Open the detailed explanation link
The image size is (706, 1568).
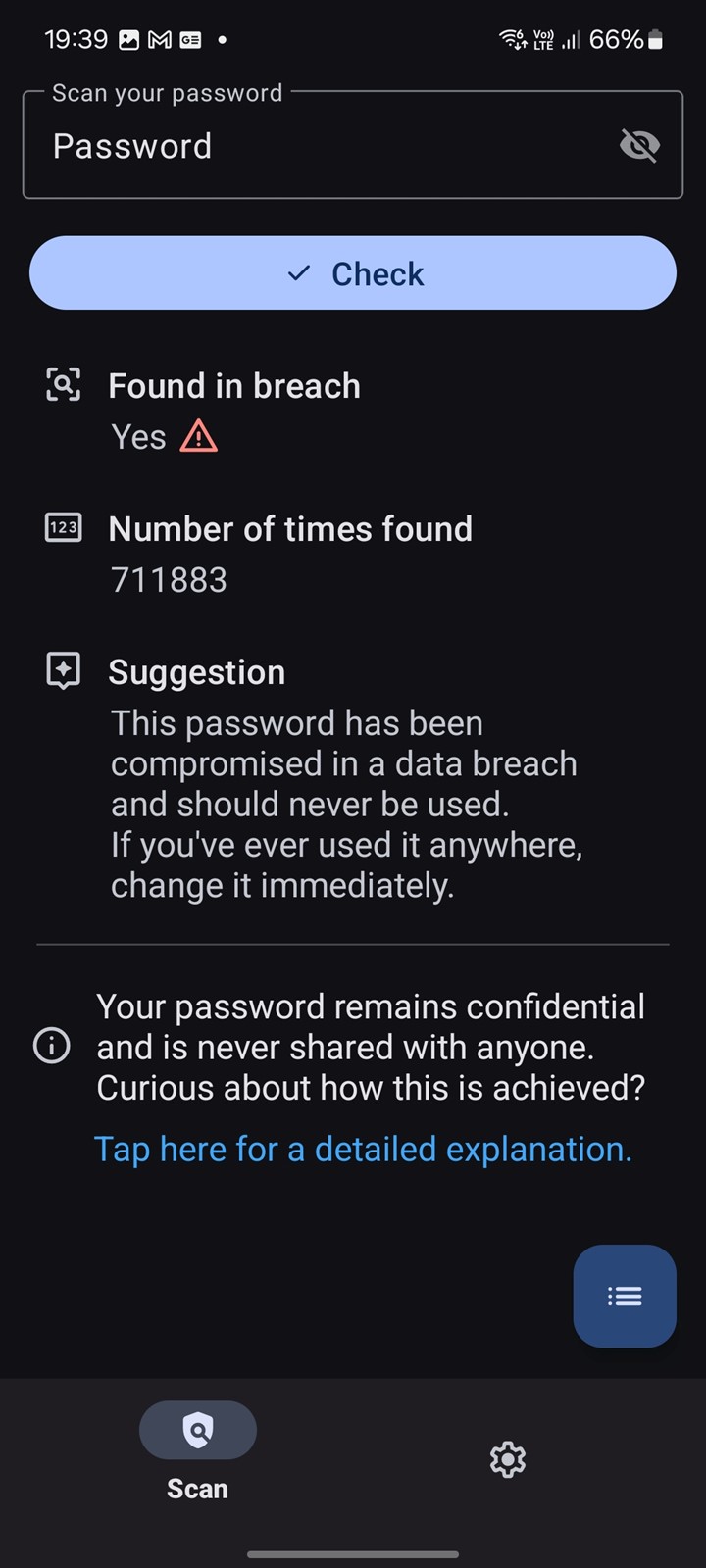click(x=363, y=1149)
